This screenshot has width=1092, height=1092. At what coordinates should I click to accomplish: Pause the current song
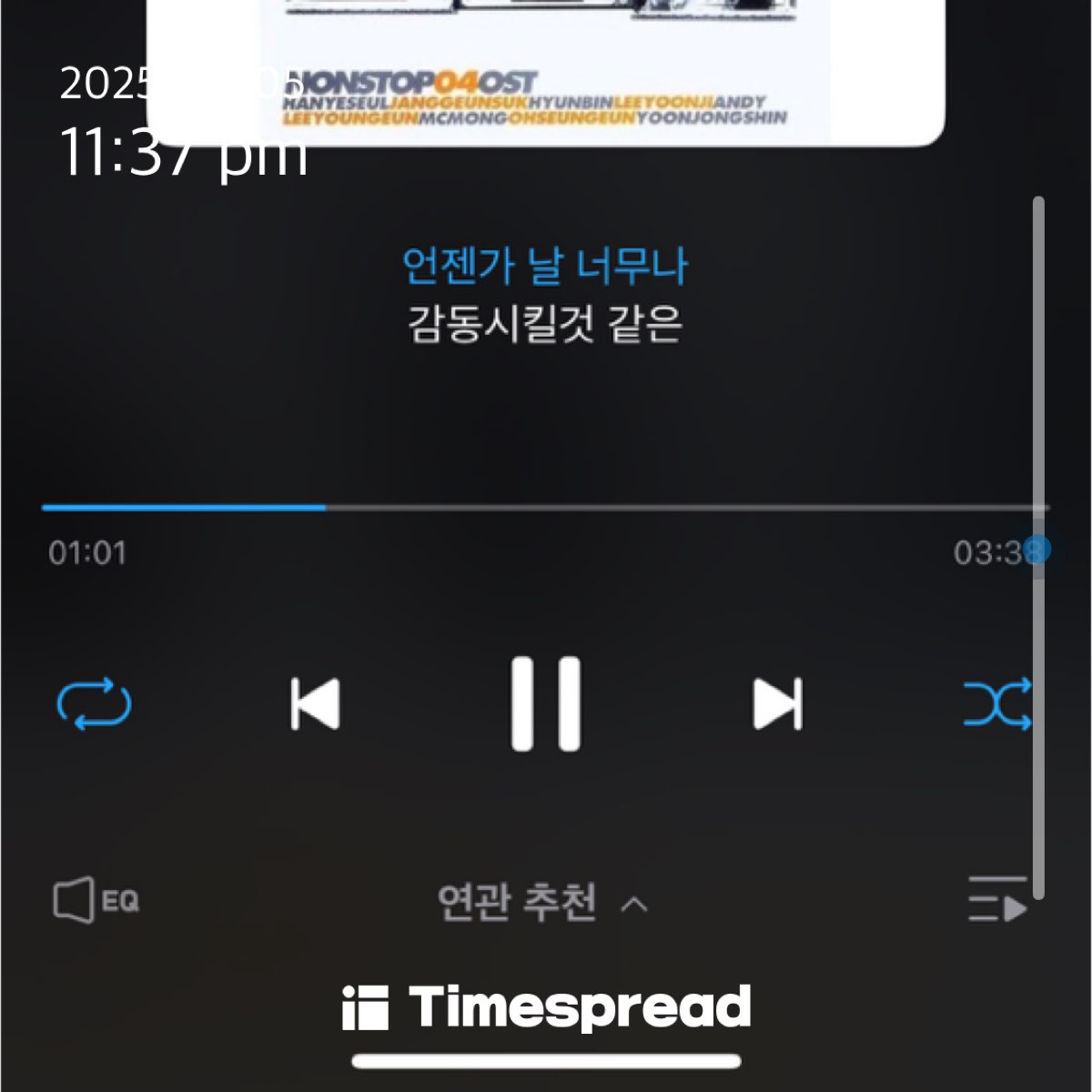[x=545, y=703]
